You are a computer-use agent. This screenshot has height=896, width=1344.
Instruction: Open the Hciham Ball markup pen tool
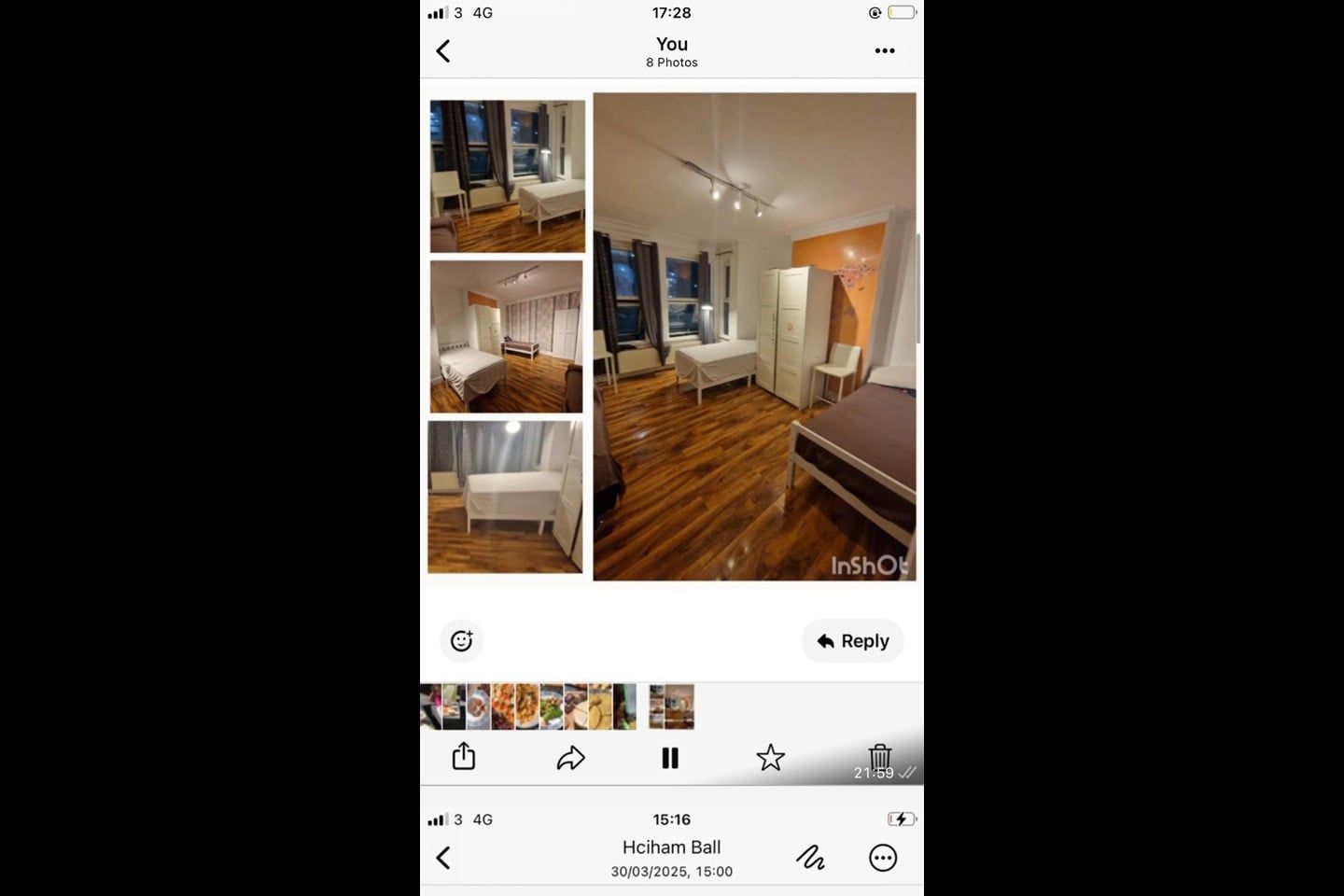809,857
